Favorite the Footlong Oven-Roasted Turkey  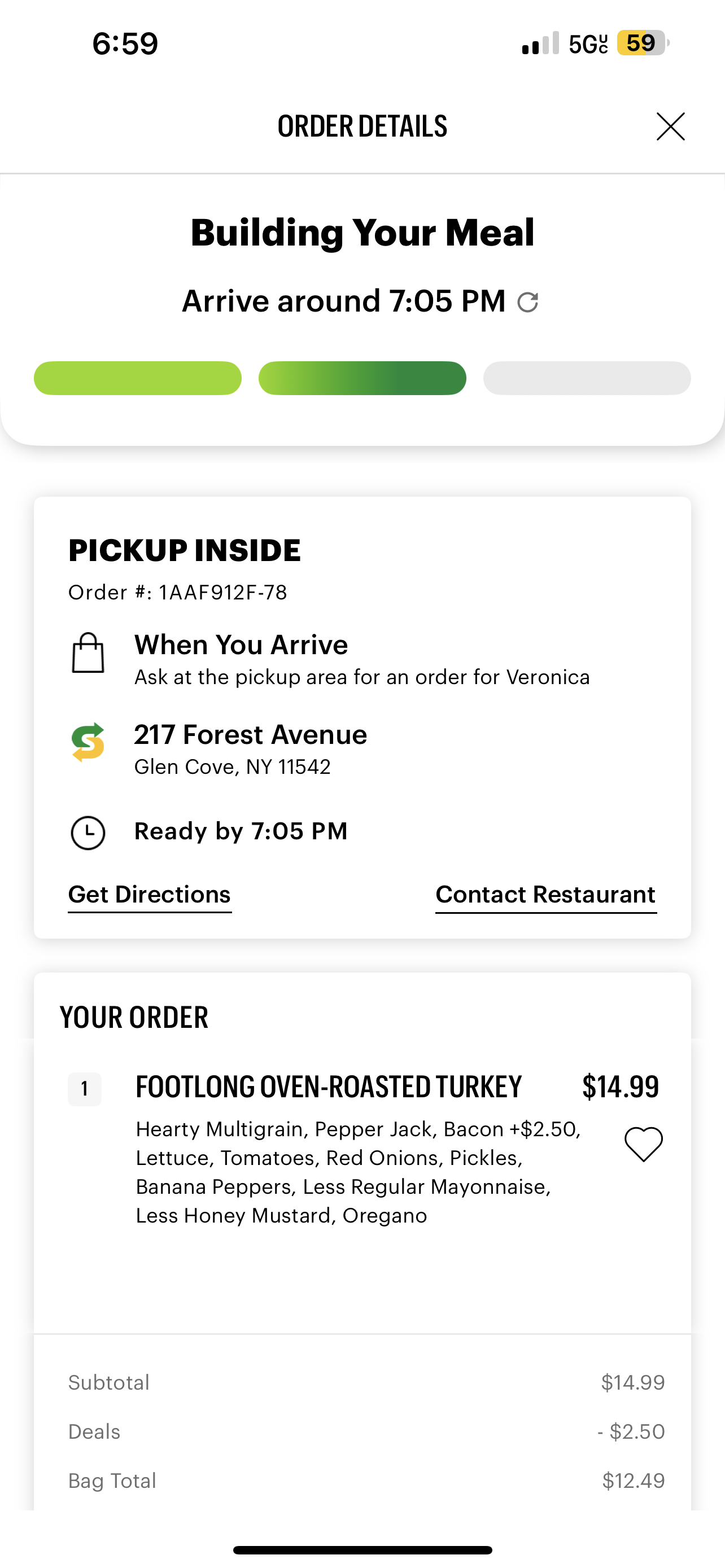click(x=644, y=1144)
